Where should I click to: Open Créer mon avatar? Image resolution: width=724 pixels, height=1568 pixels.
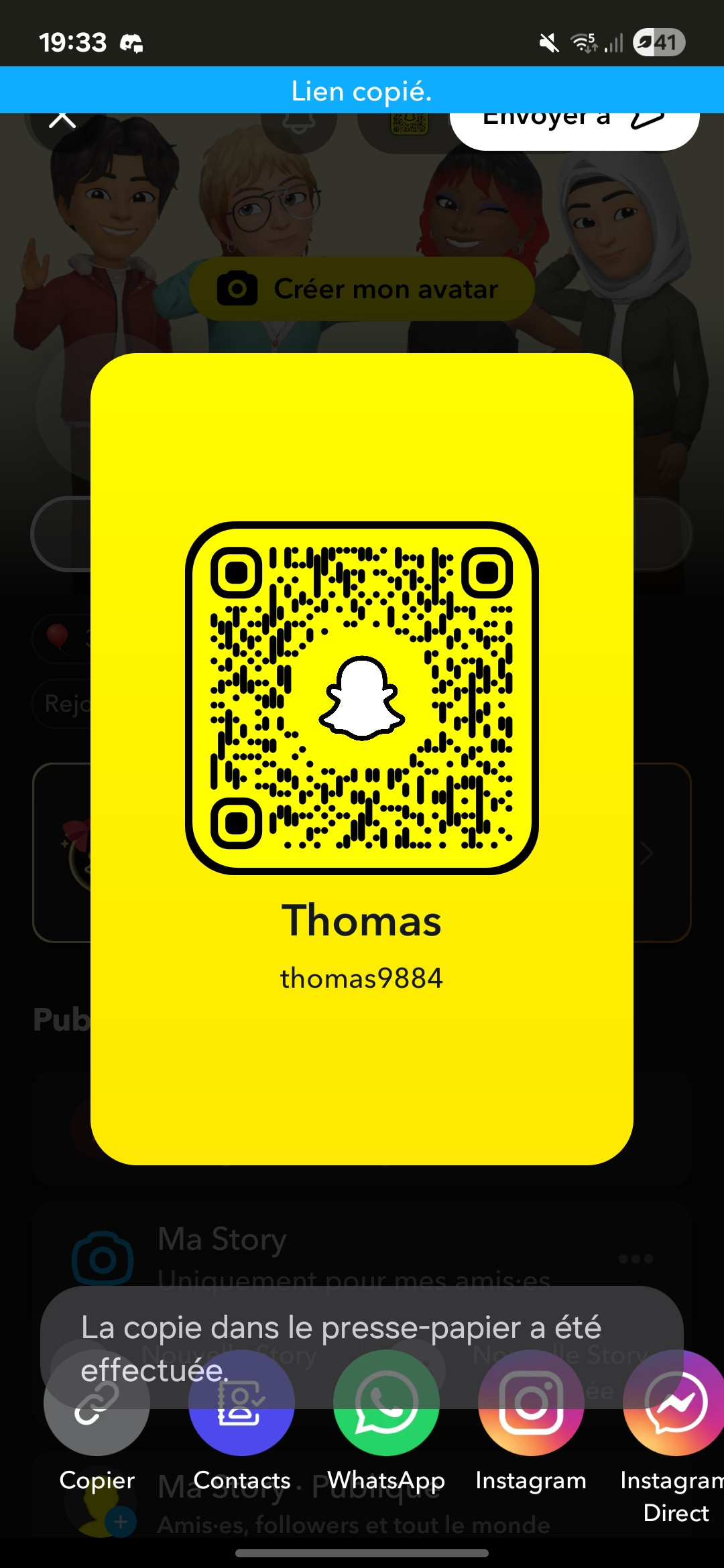(361, 288)
